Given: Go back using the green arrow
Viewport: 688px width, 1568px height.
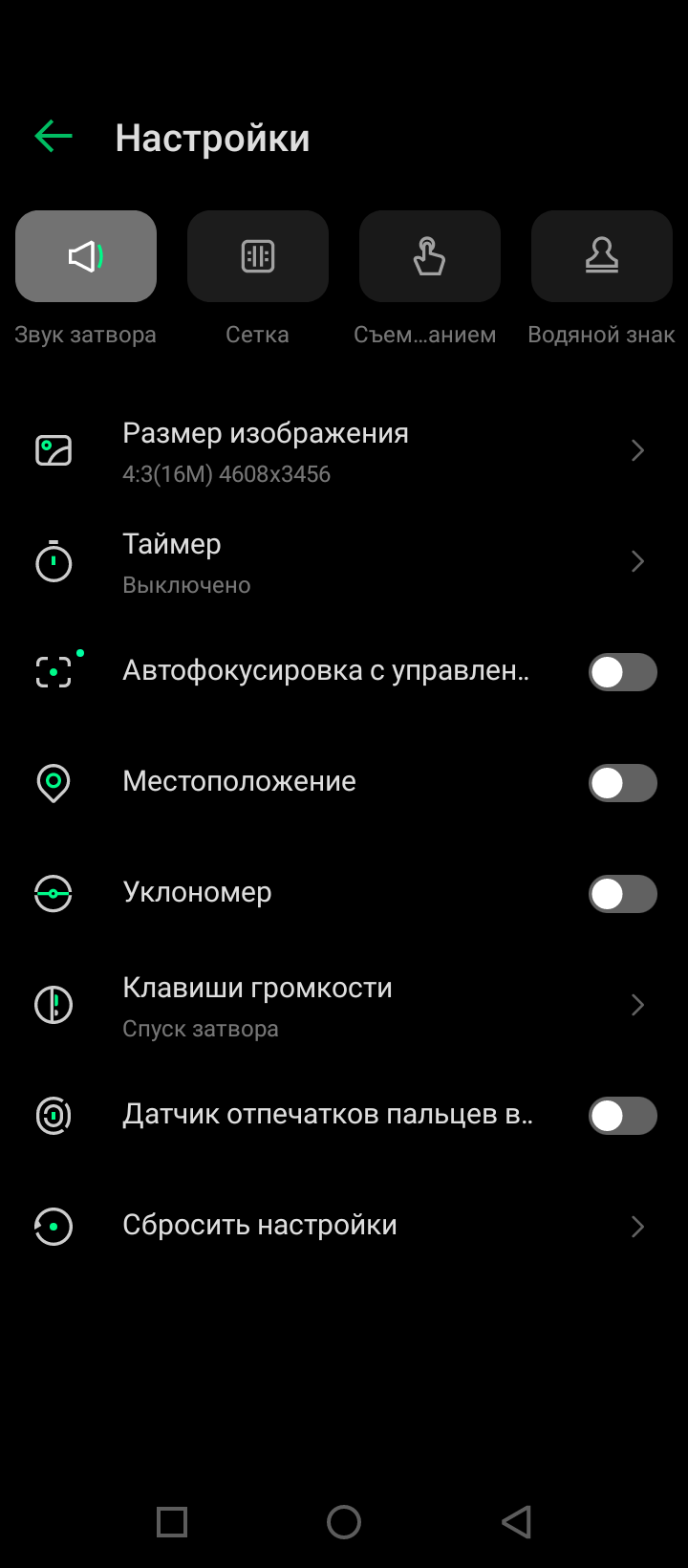Looking at the screenshot, I should [x=54, y=137].
